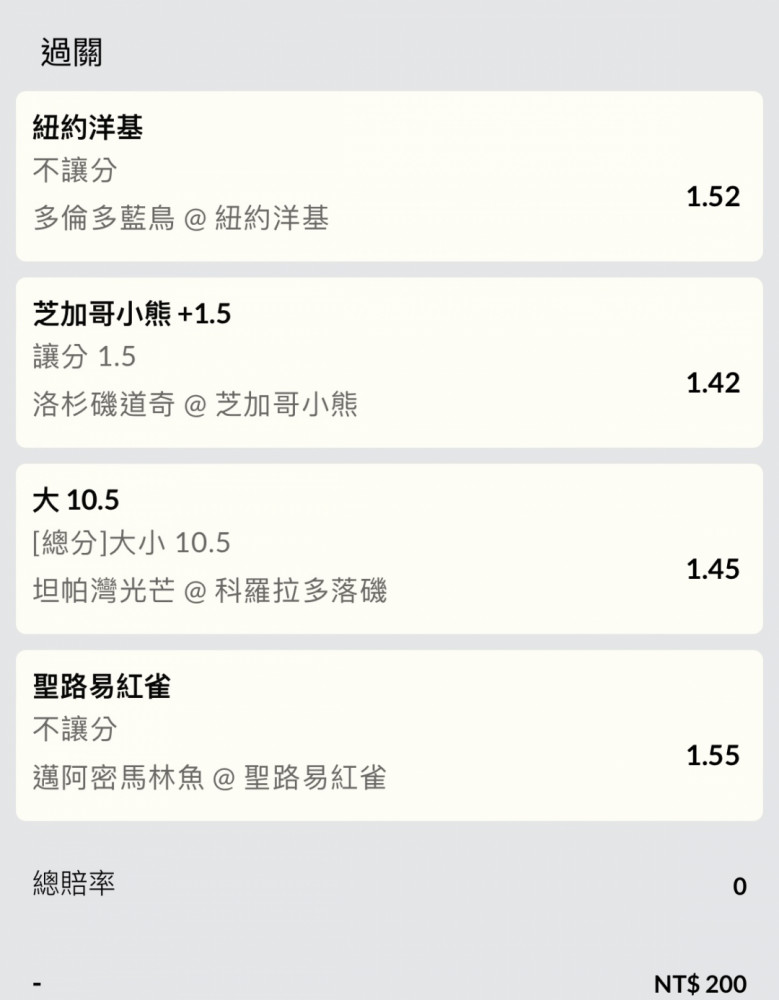
Task: Tap the 聖路易紅雀 不讓分 card
Action: click(389, 735)
